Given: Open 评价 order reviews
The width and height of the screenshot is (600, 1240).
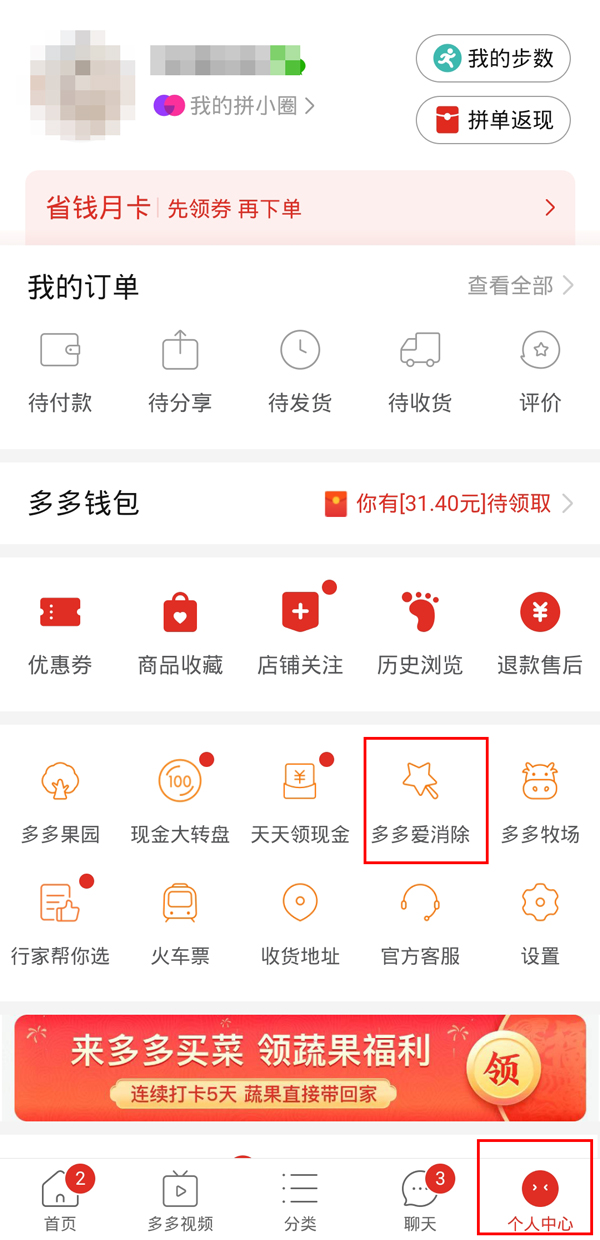Looking at the screenshot, I should pyautogui.click(x=540, y=372).
